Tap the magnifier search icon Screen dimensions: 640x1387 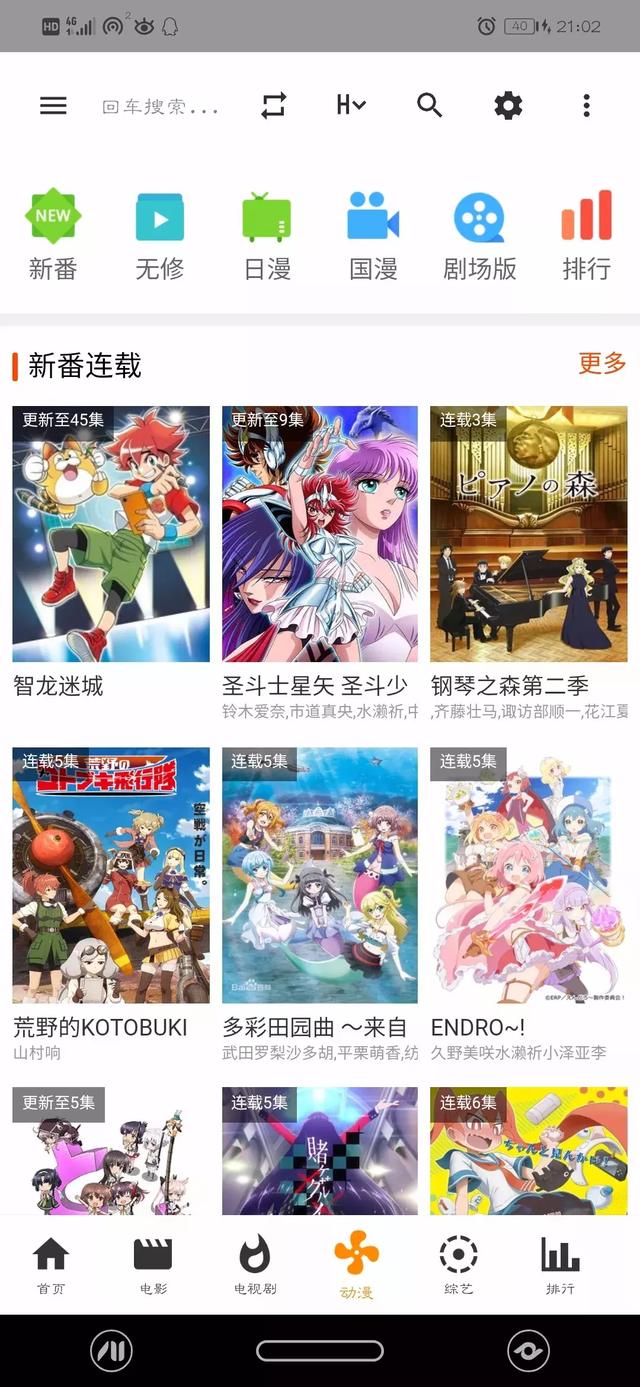pyautogui.click(x=430, y=105)
